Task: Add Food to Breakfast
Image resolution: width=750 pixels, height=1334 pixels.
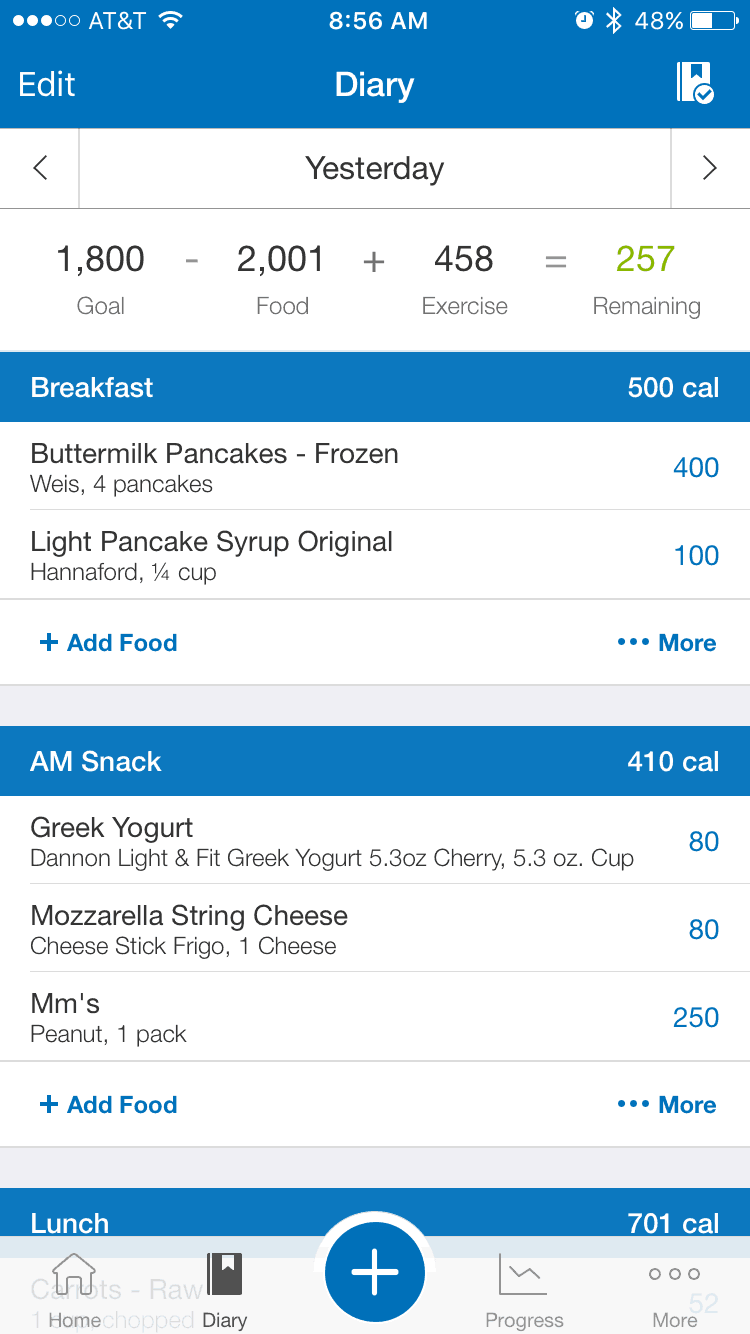Action: (108, 643)
